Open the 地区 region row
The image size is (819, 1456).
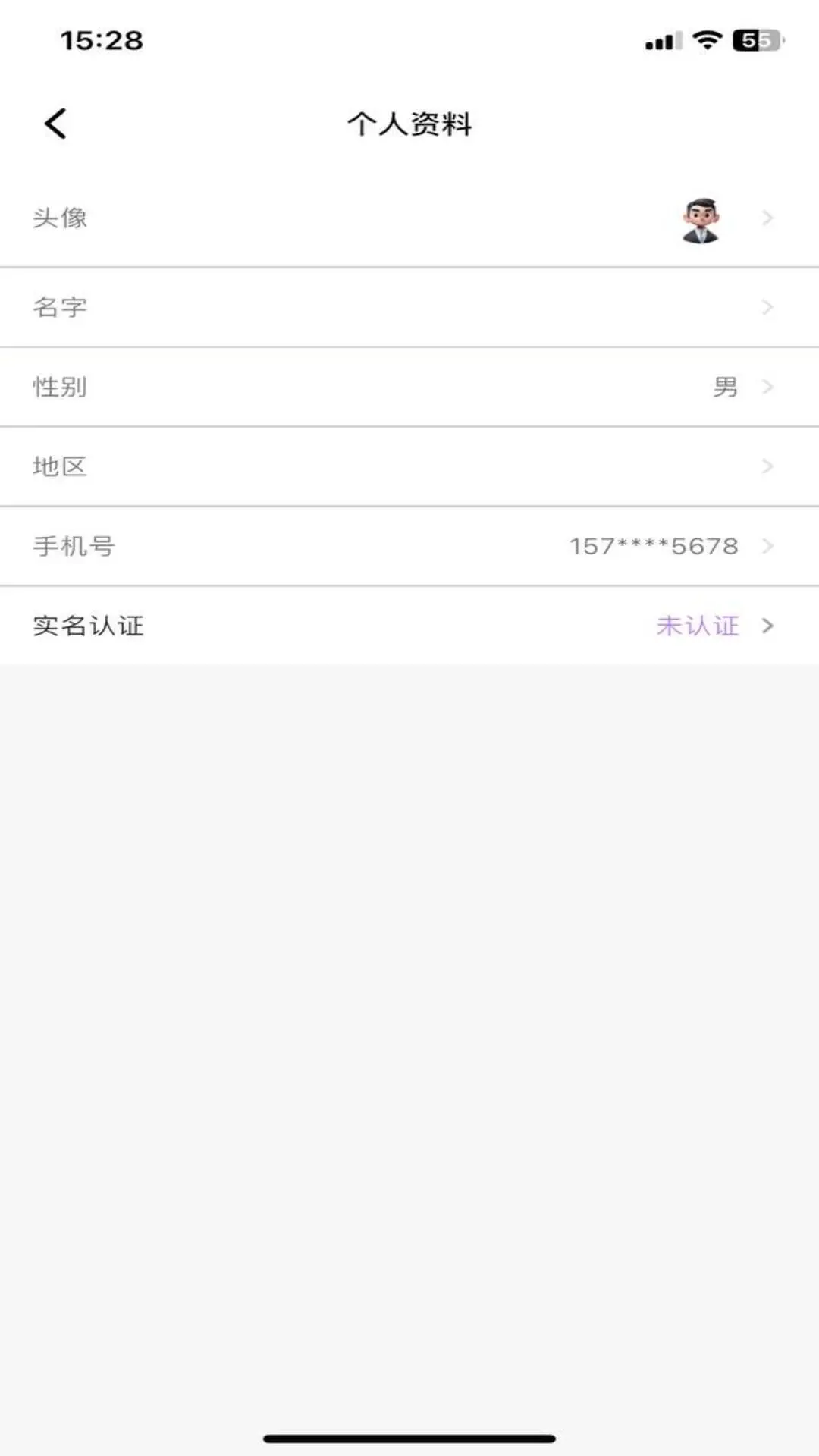coord(409,466)
